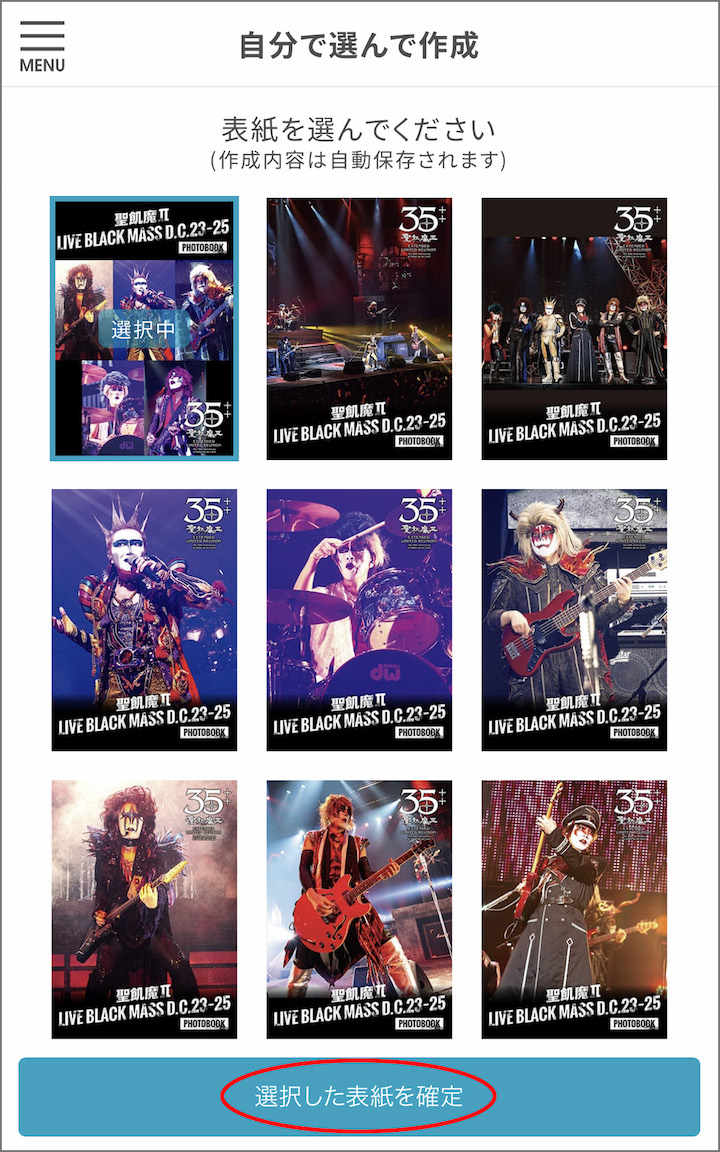Select the guitarist in military cap cover

point(574,910)
